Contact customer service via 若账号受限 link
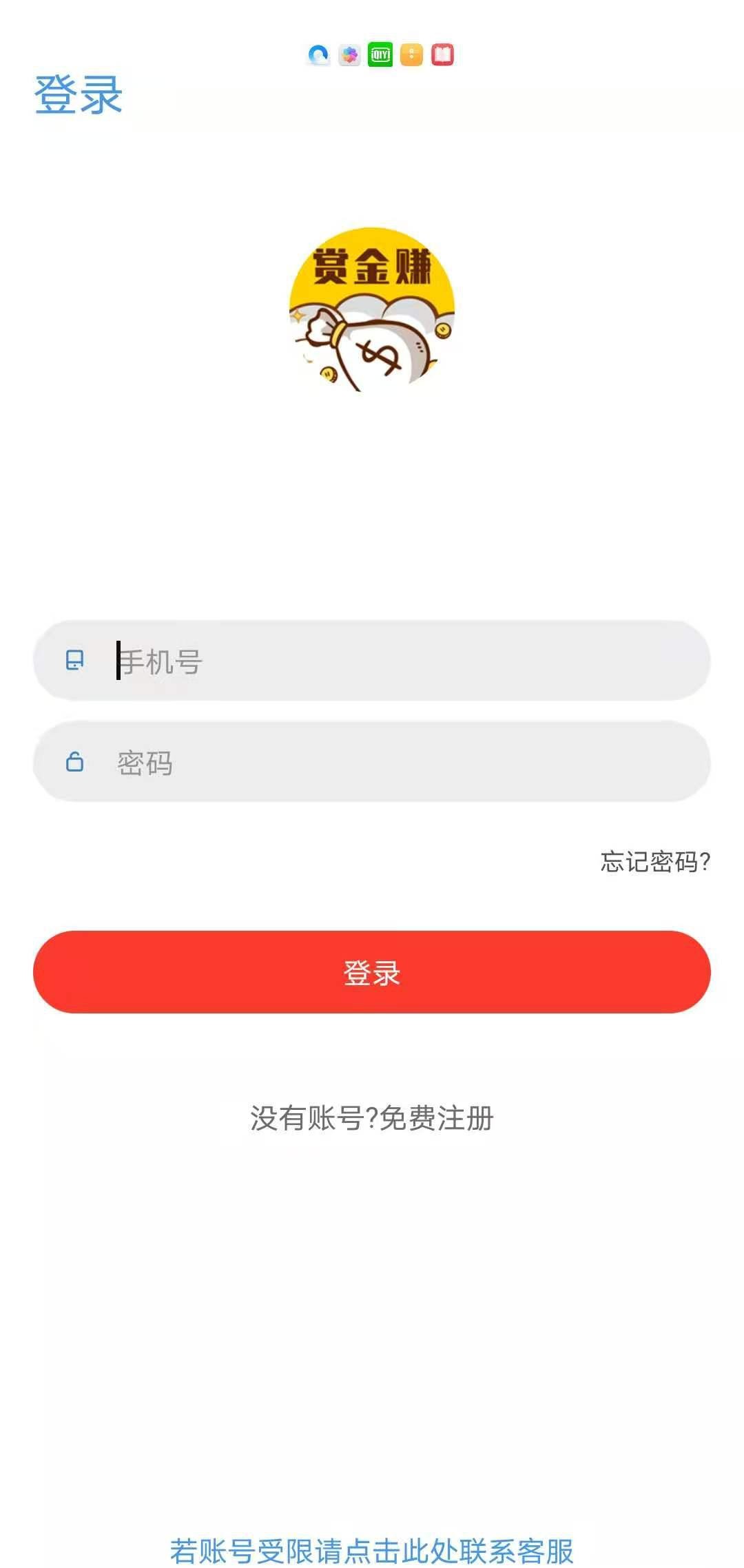 (372, 1551)
